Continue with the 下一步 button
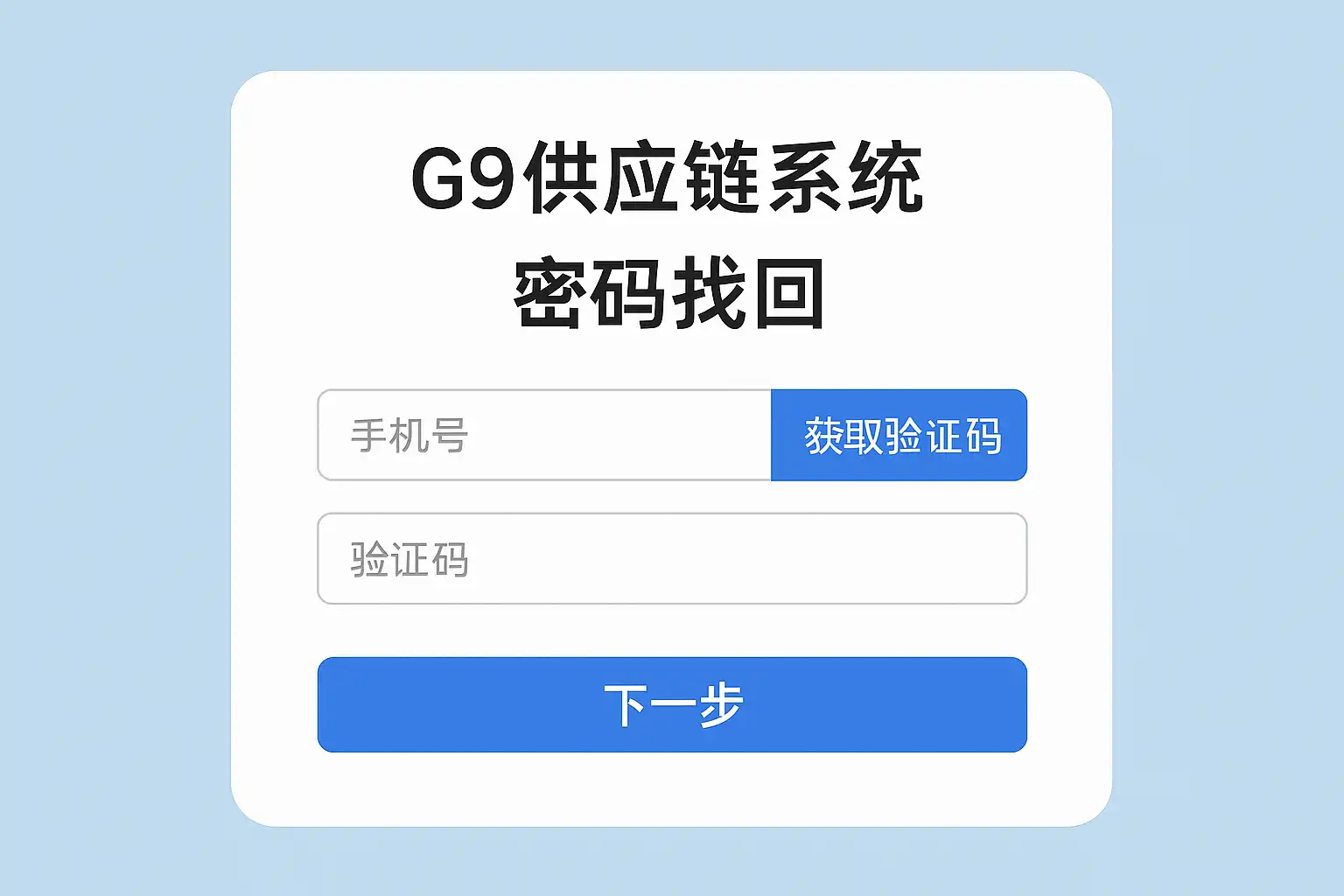1344x896 pixels. pyautogui.click(x=671, y=704)
